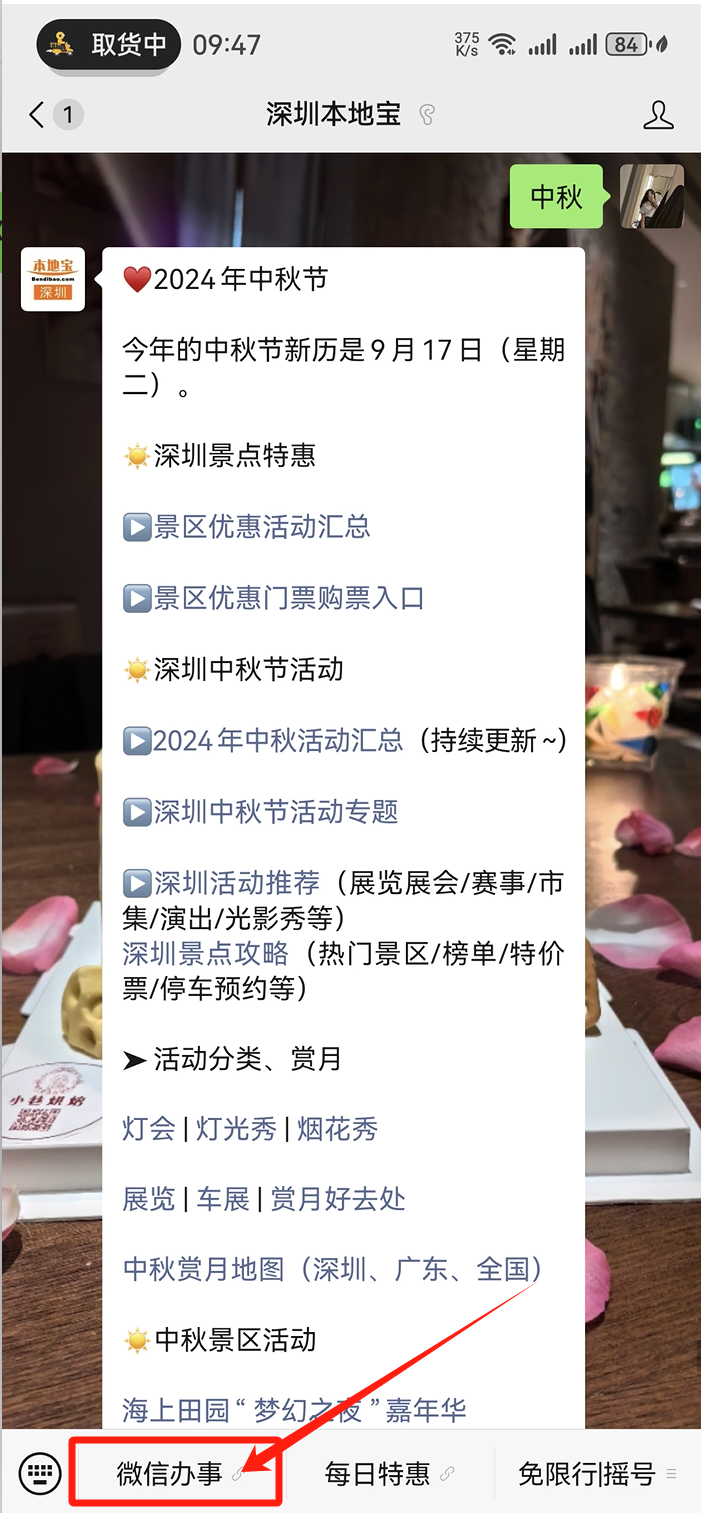Open the 烟花秀 link
The height and width of the screenshot is (1513, 701).
(x=338, y=1129)
